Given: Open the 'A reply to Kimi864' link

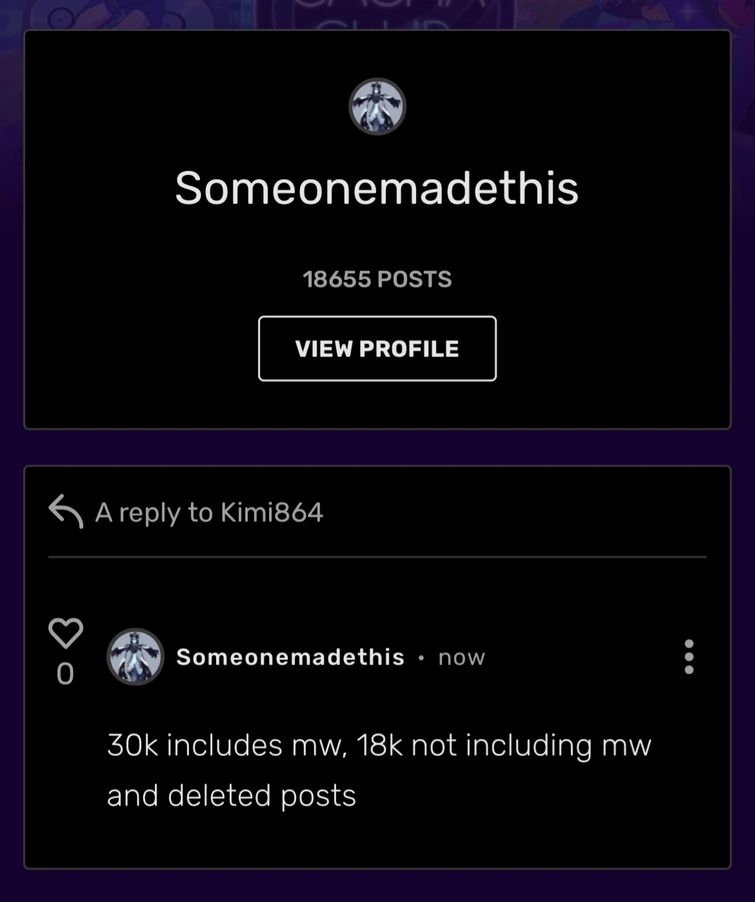Looking at the screenshot, I should point(208,513).
